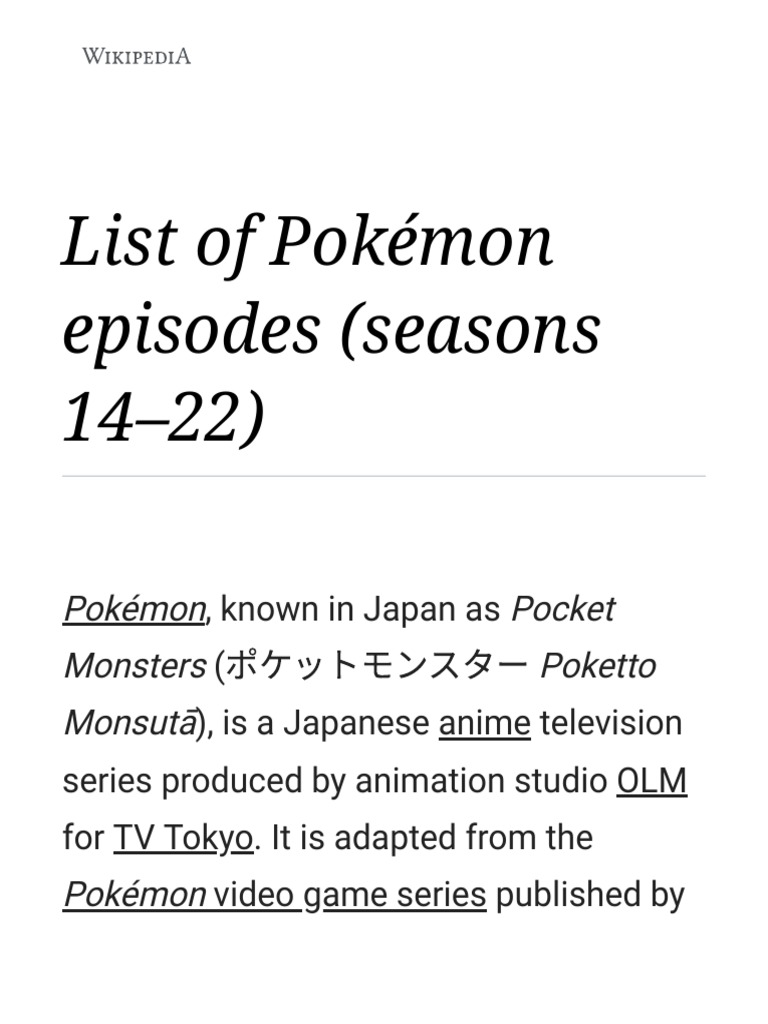768x1024 pixels.
Task: Visit the TV Tokyo link
Action: 184,838
